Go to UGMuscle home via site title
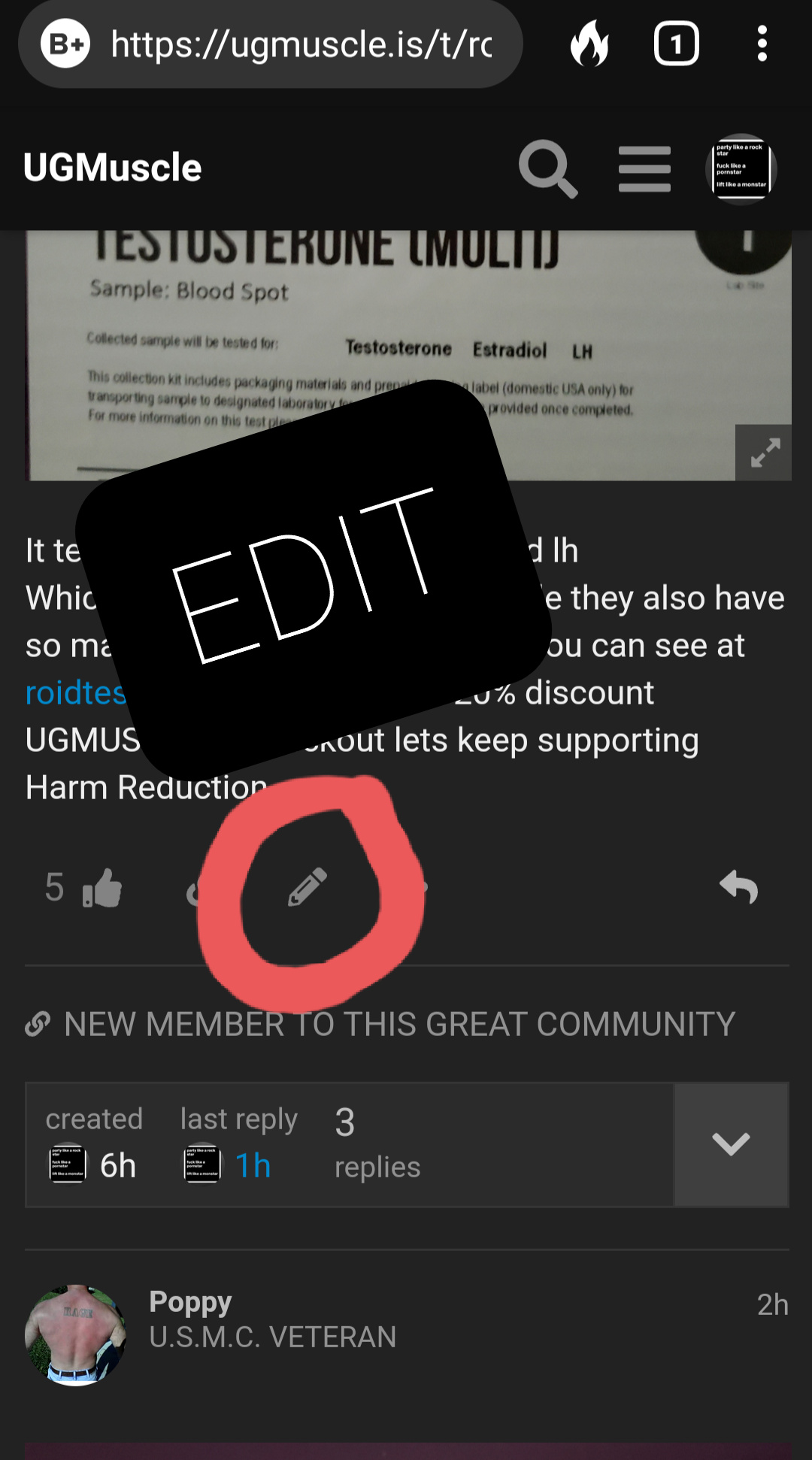 point(113,167)
